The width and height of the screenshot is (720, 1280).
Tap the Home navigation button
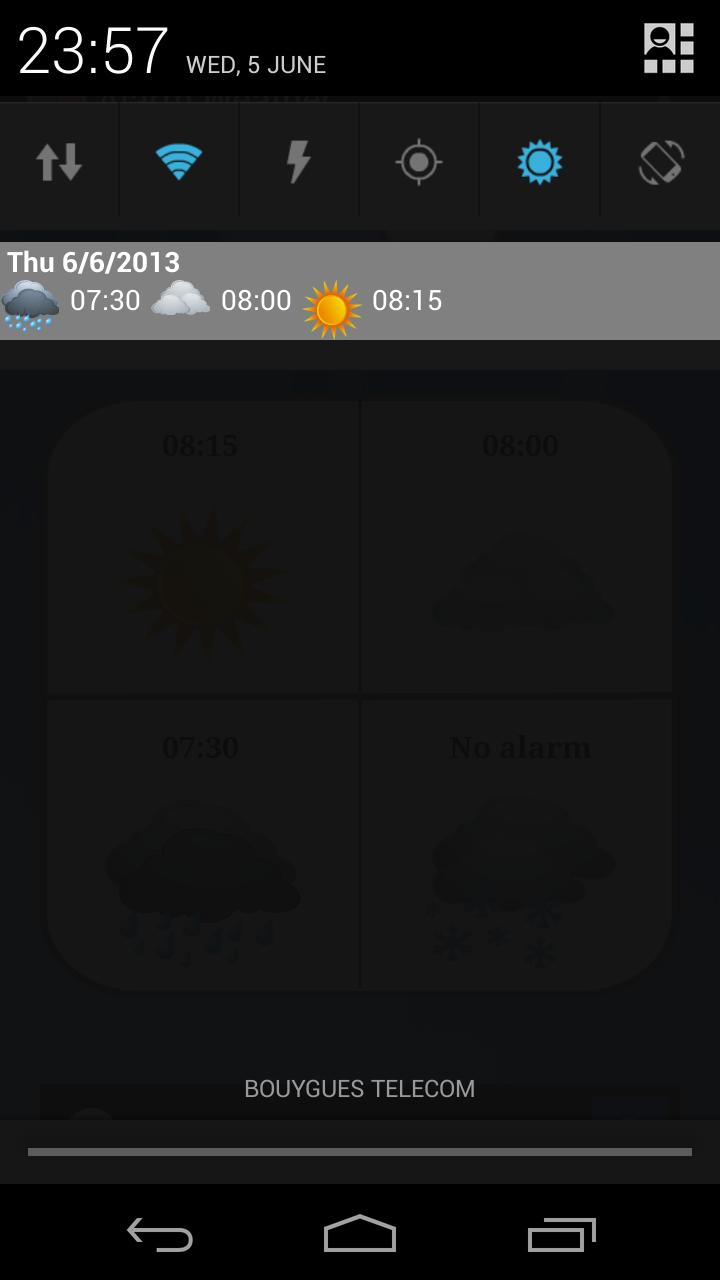click(x=360, y=1235)
